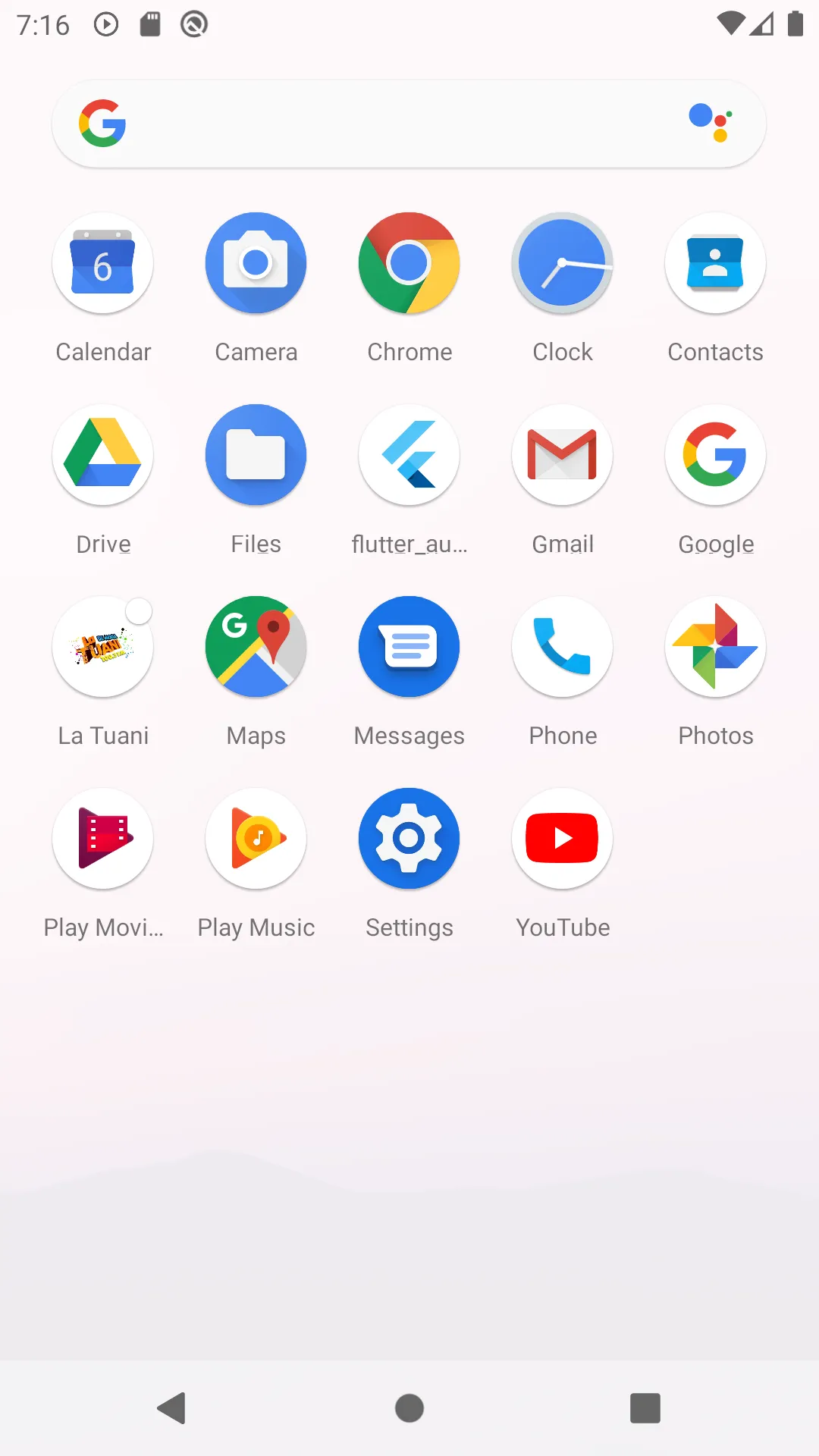
Task: Launch the La Tuani app
Action: (103, 647)
